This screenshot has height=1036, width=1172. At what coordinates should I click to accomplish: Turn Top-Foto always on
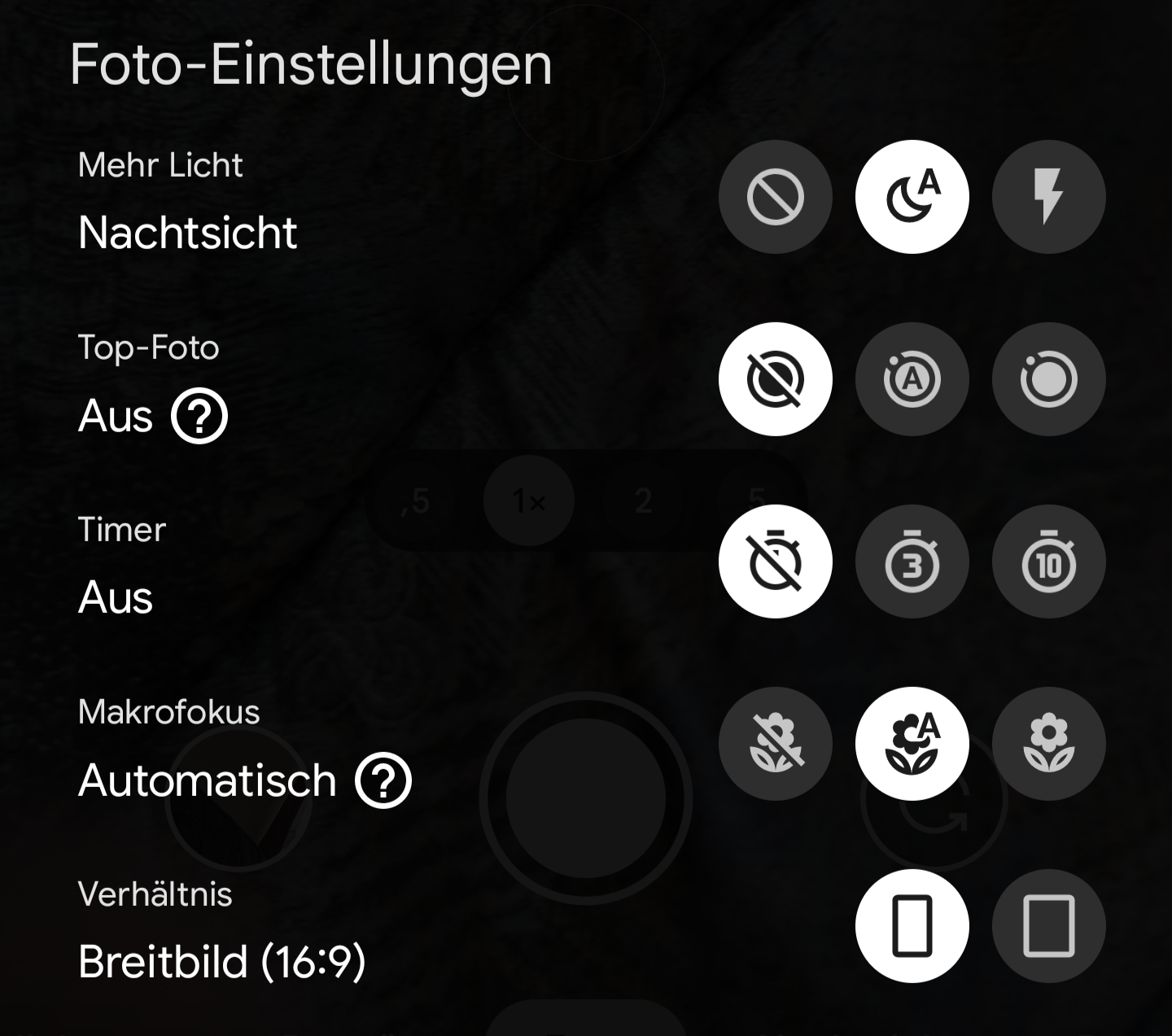pyautogui.click(x=1048, y=379)
